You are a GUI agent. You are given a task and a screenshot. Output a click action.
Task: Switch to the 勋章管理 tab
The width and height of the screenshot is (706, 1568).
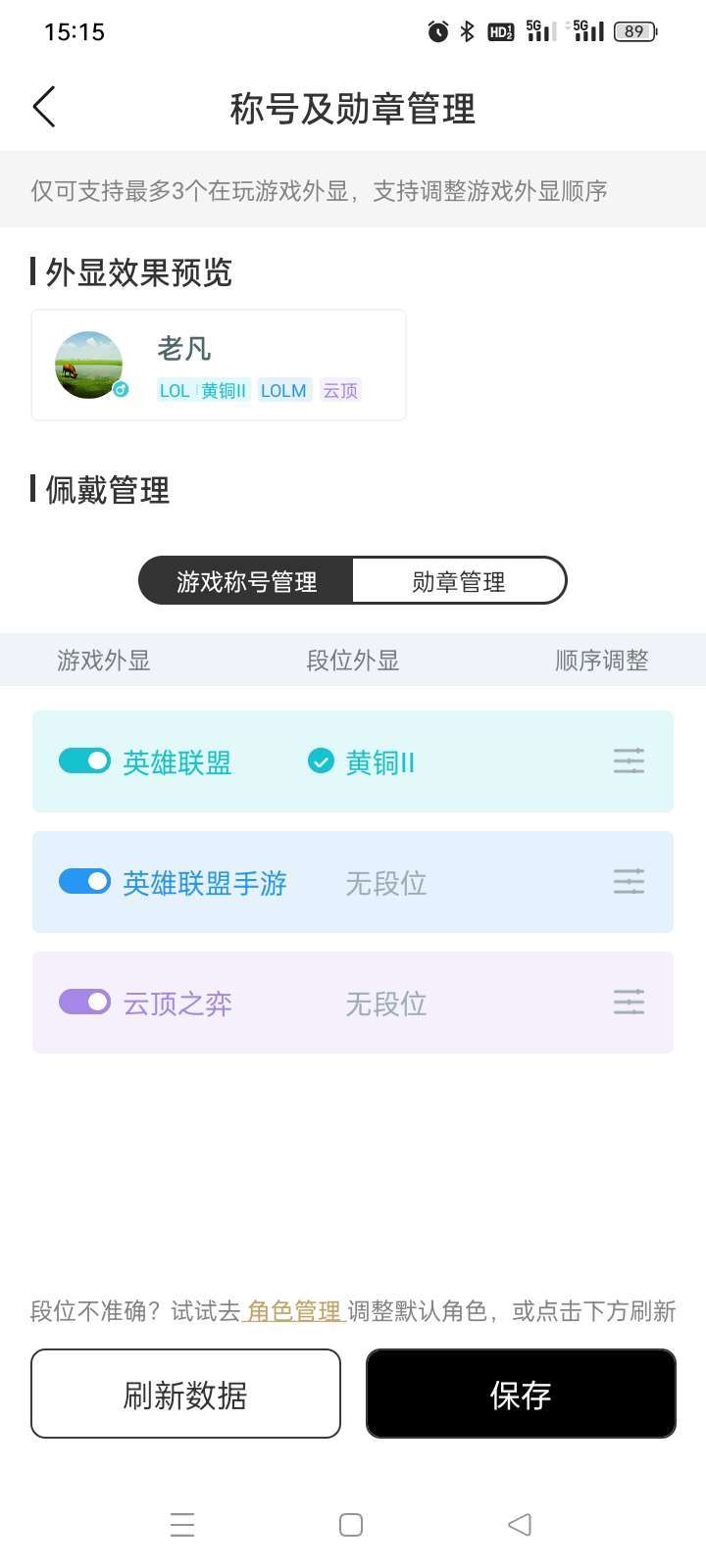point(458,581)
